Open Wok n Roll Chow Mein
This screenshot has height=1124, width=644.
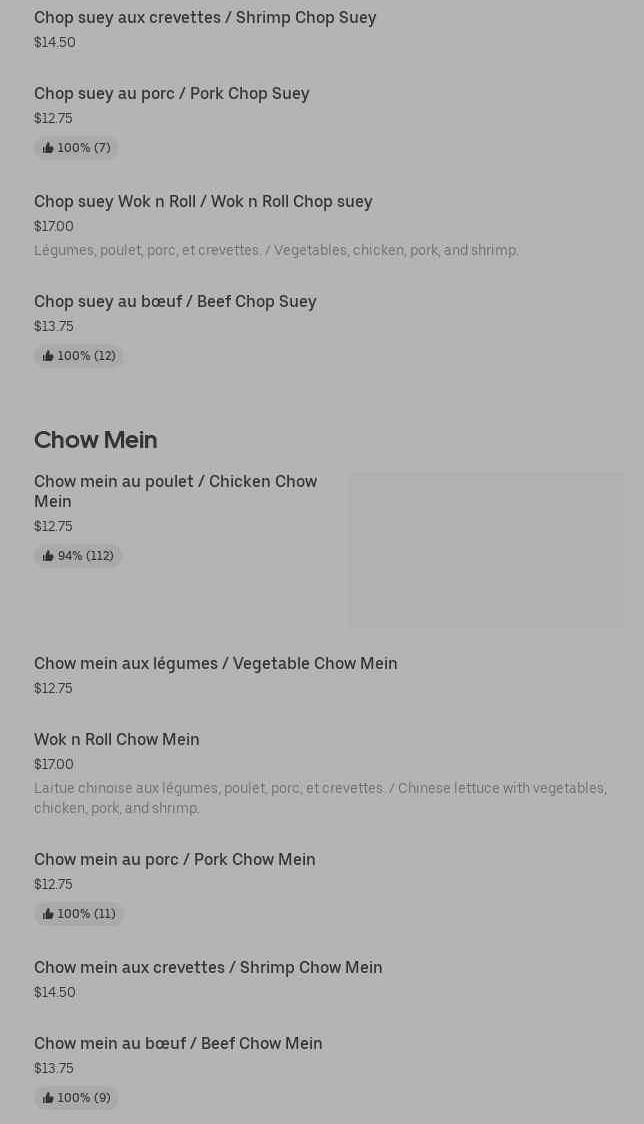point(116,739)
